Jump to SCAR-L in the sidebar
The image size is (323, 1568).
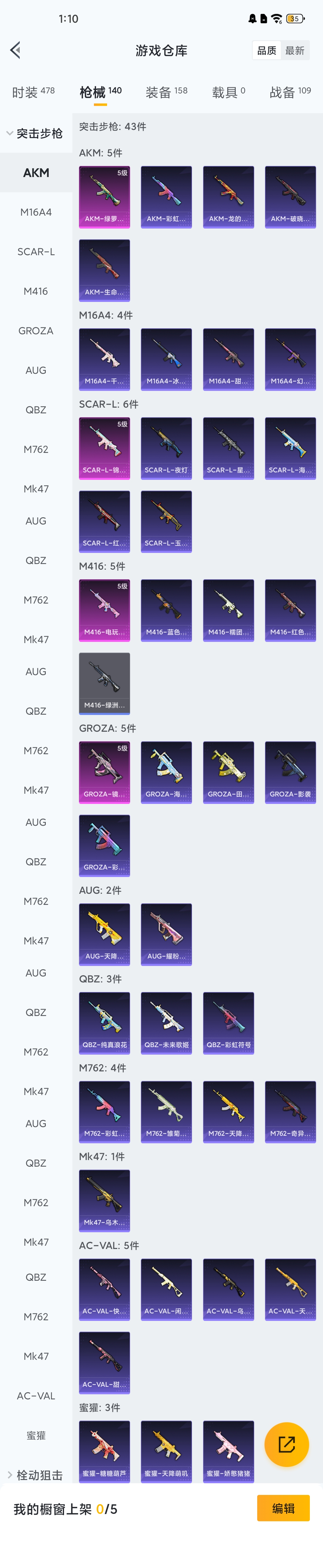pyautogui.click(x=36, y=251)
